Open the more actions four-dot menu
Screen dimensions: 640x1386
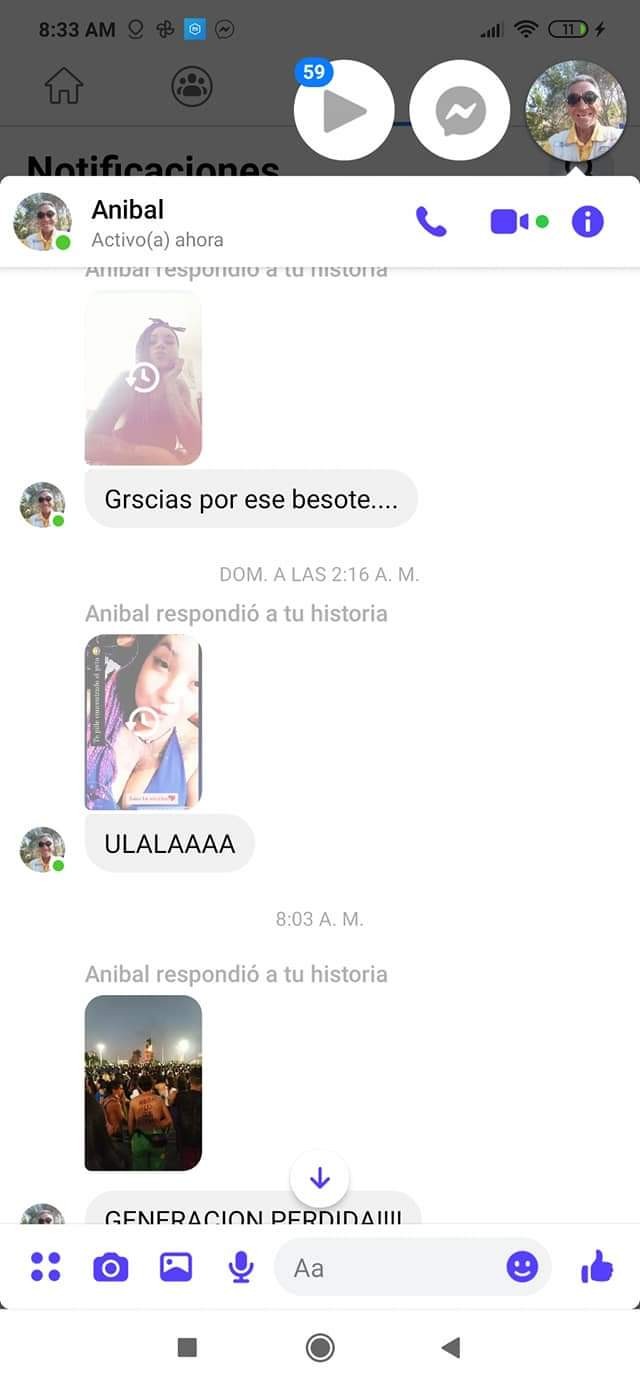tap(45, 1267)
